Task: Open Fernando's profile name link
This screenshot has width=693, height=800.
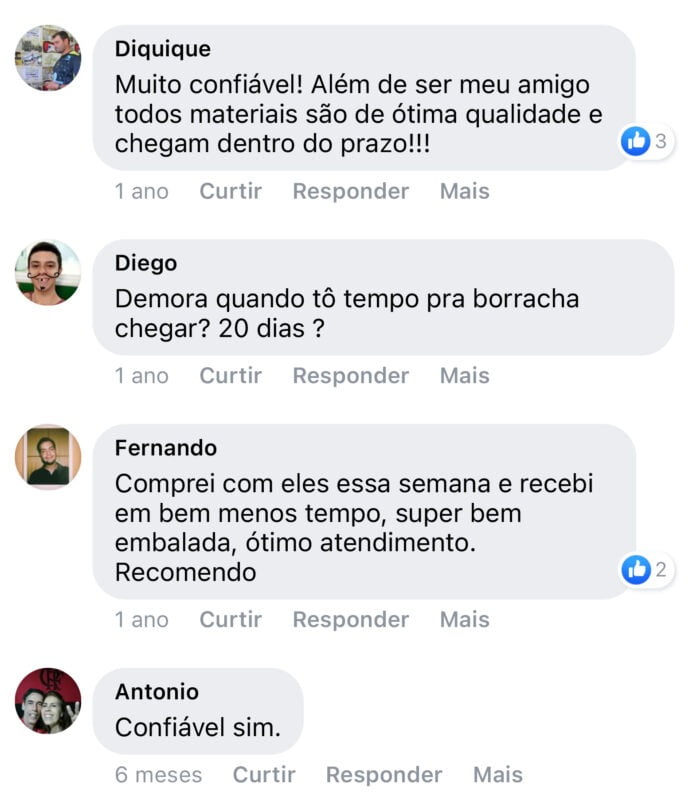Action: 165,448
